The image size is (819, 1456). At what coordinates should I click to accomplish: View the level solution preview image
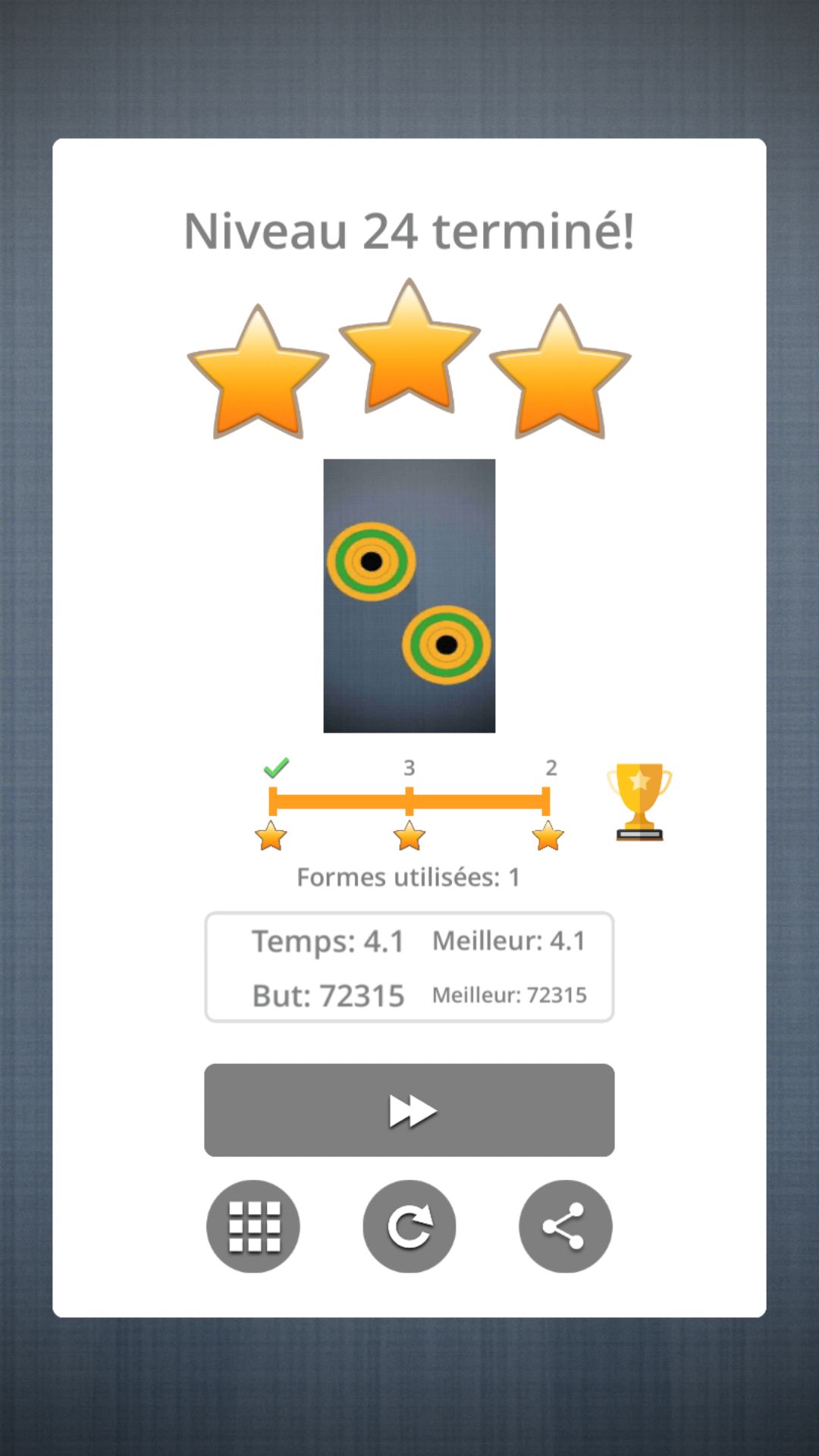[x=409, y=595]
